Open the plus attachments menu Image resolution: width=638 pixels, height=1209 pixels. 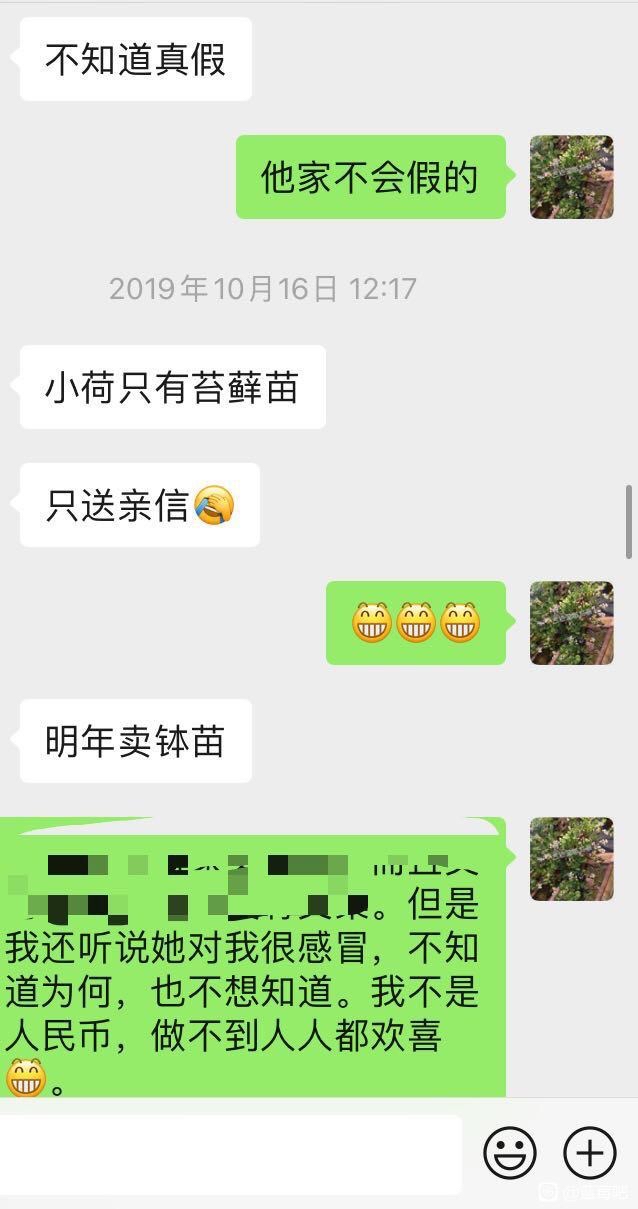(x=590, y=1153)
